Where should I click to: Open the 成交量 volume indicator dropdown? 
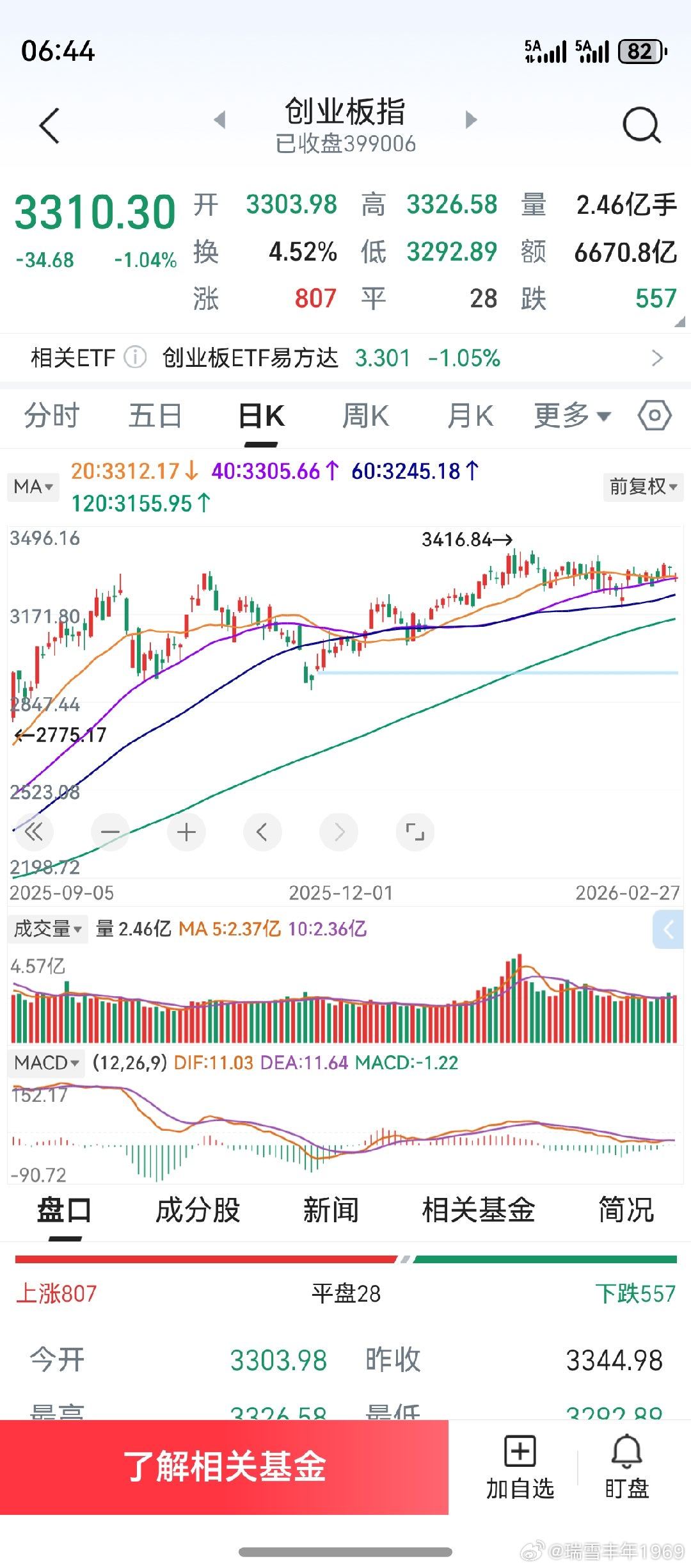click(48, 928)
